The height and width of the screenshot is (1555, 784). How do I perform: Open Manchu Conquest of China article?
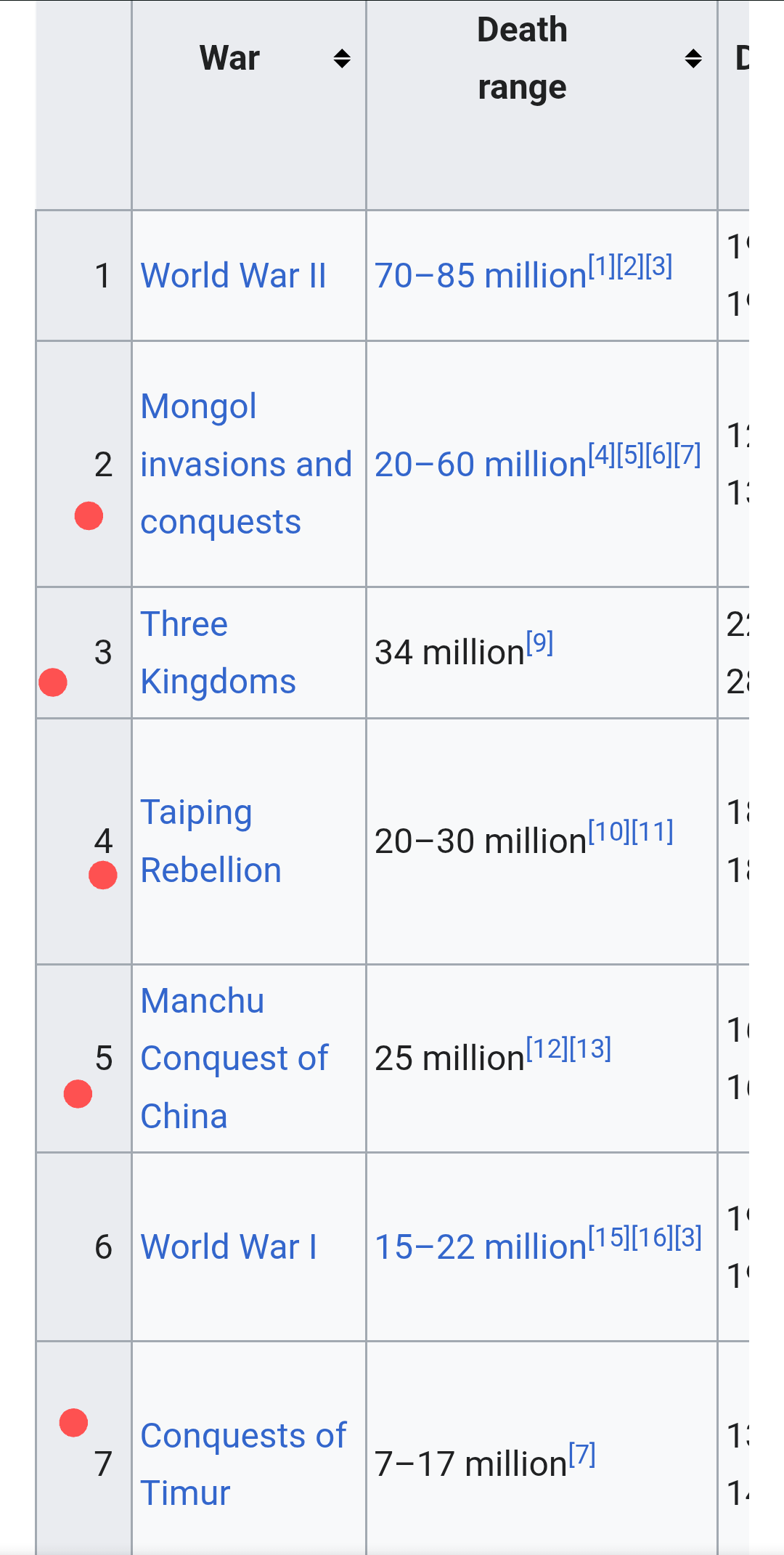click(234, 1058)
